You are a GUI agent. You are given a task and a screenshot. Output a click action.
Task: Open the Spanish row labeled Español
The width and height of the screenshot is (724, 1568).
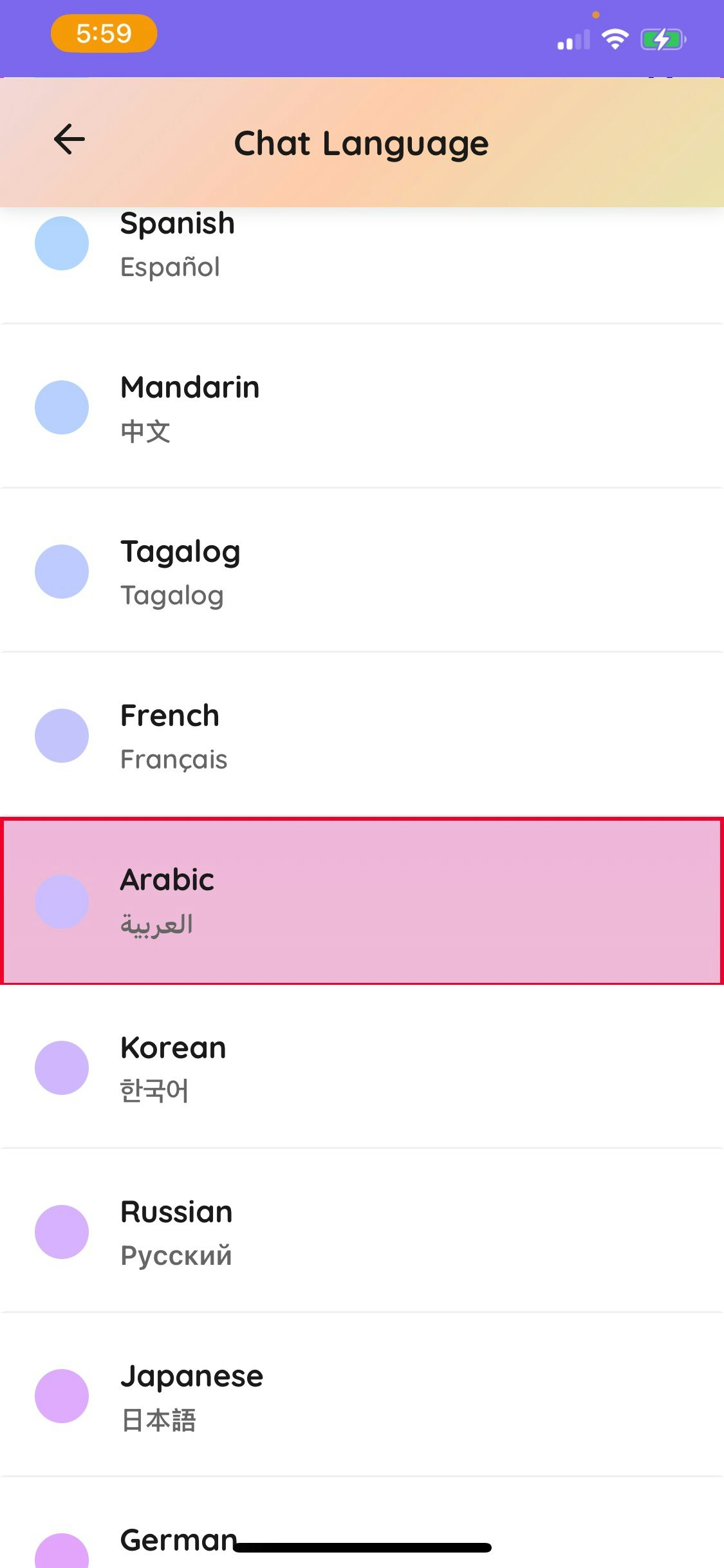[x=362, y=245]
